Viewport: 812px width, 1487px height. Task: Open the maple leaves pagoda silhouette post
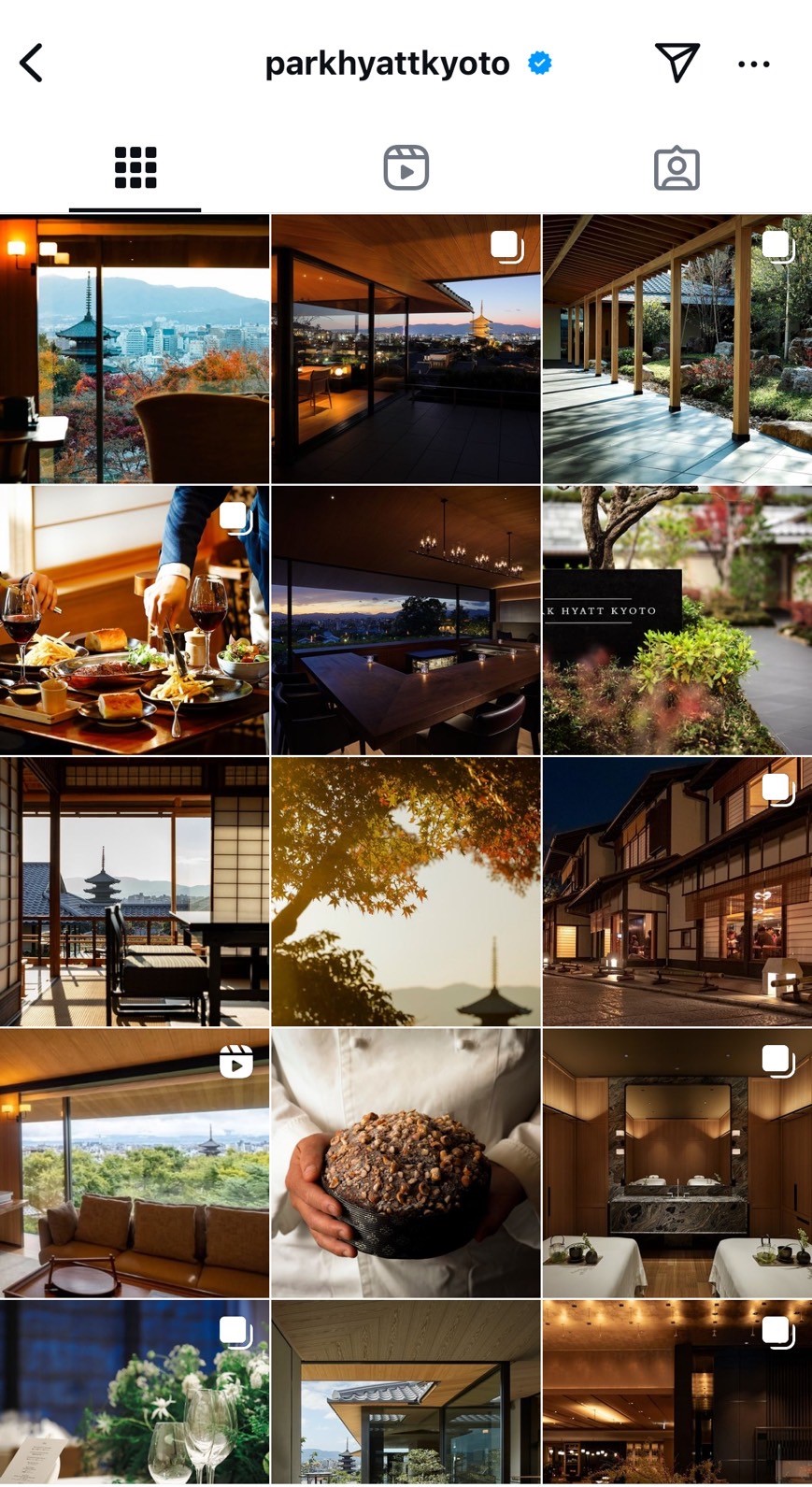click(x=406, y=891)
